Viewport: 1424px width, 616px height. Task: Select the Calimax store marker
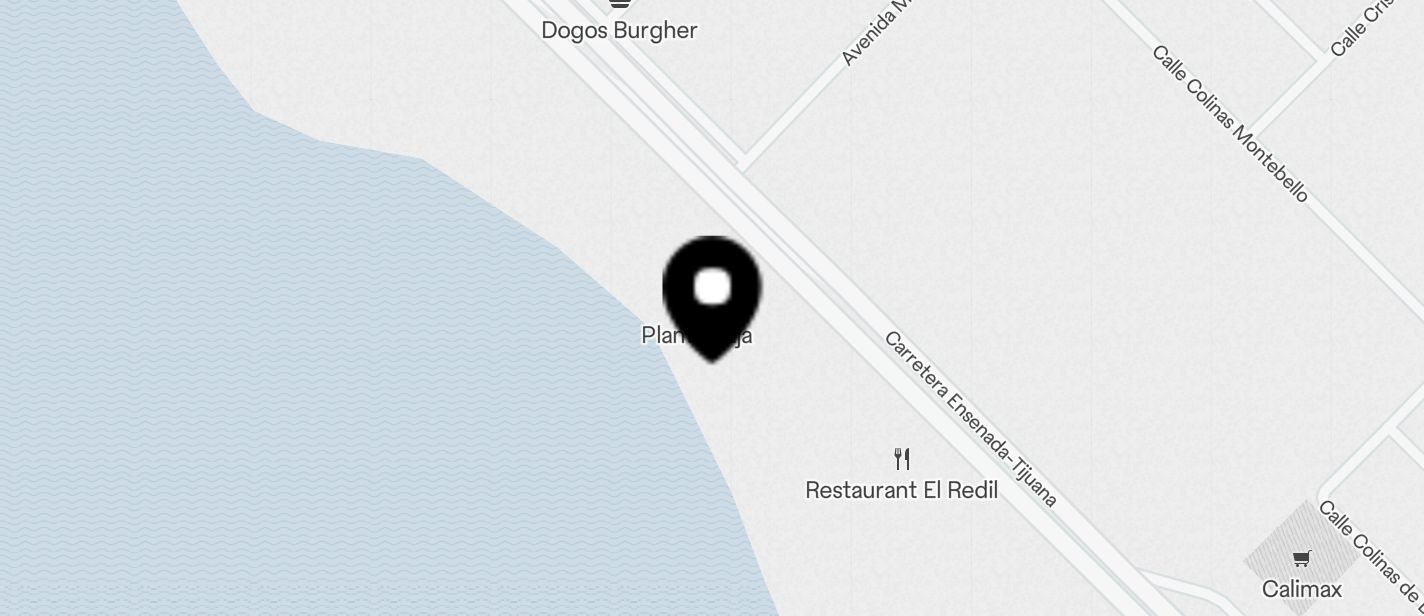click(1301, 559)
